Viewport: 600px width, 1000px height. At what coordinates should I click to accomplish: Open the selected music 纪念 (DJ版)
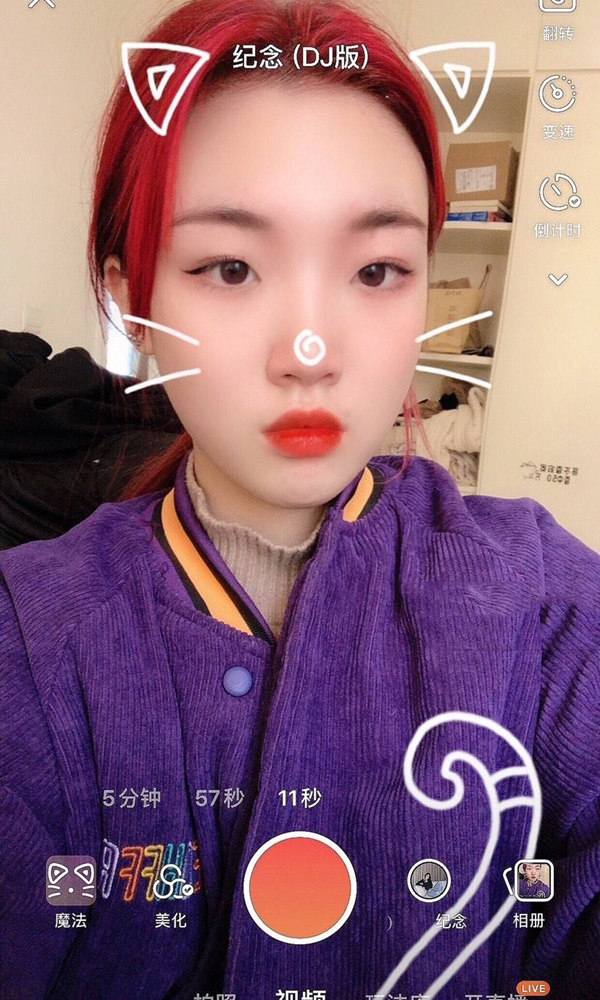click(300, 58)
